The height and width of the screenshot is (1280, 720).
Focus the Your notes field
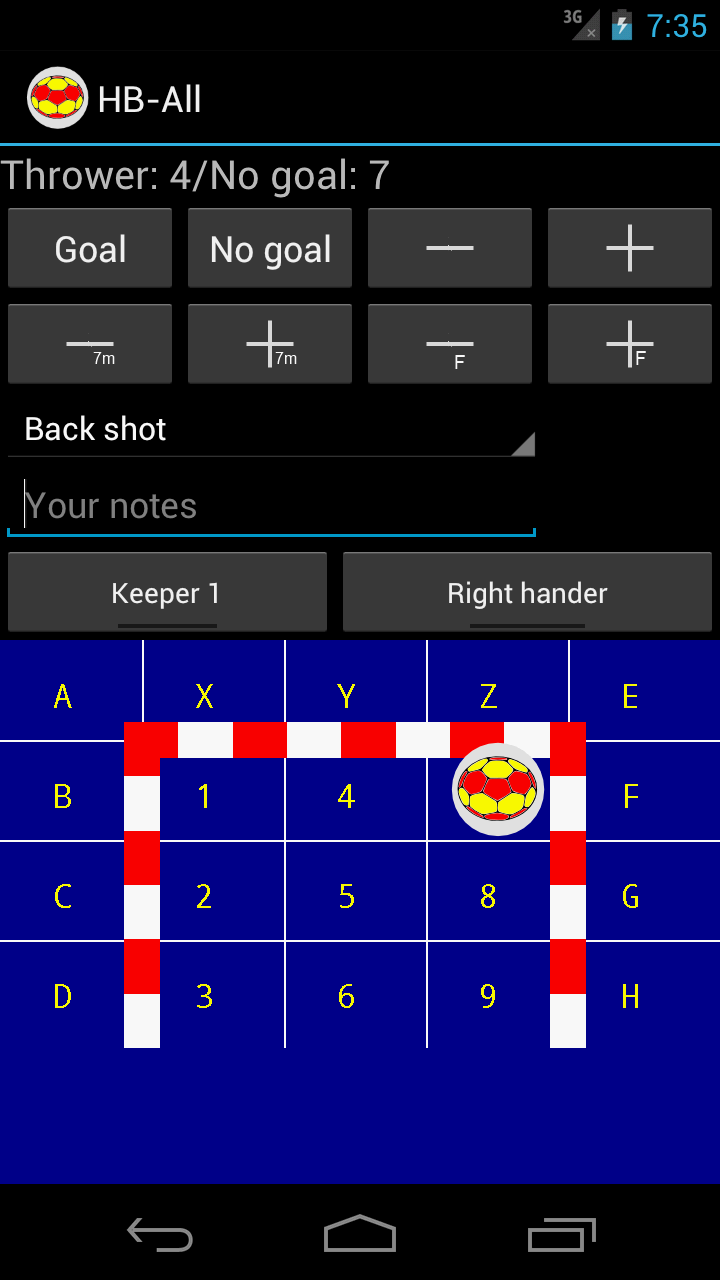pos(270,506)
